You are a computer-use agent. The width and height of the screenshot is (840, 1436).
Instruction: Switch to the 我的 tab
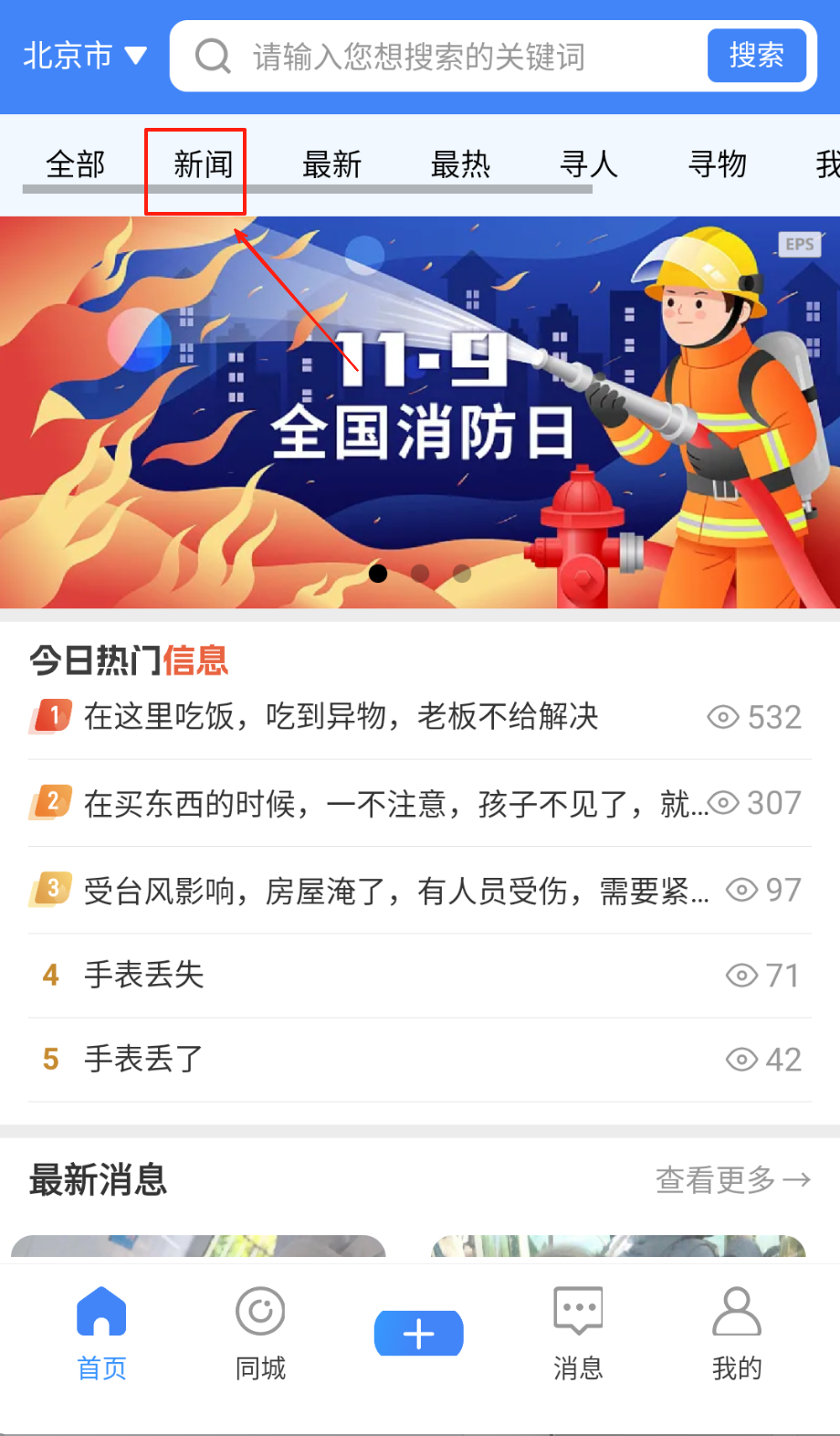point(737,1333)
